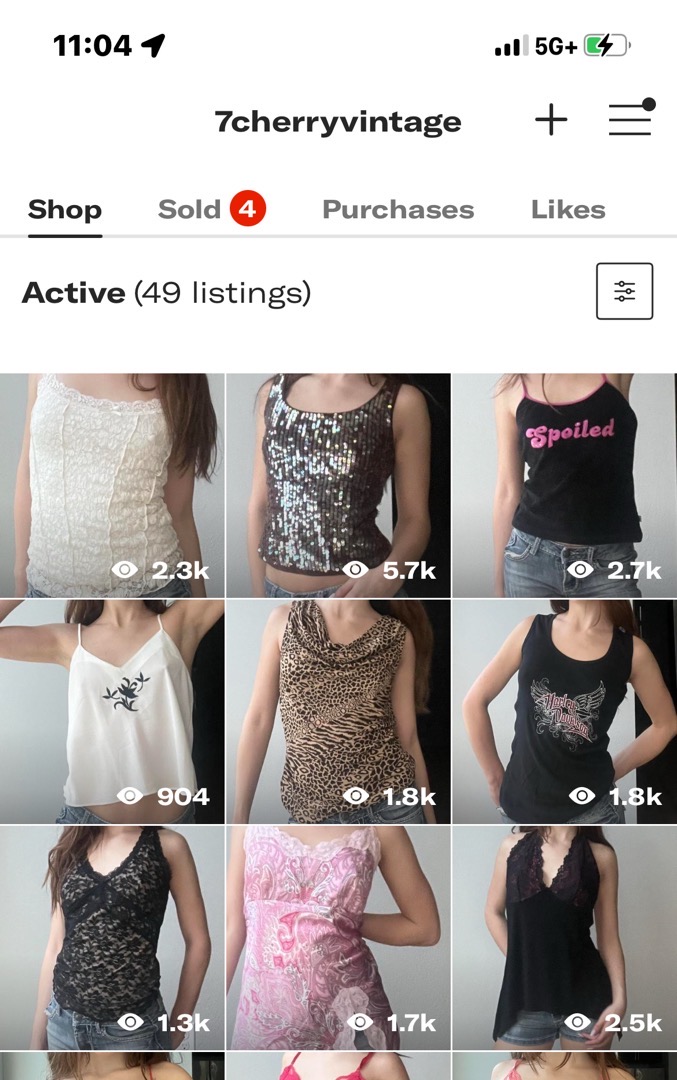Switch to the Purchases tab
This screenshot has height=1080, width=677.
click(x=397, y=209)
